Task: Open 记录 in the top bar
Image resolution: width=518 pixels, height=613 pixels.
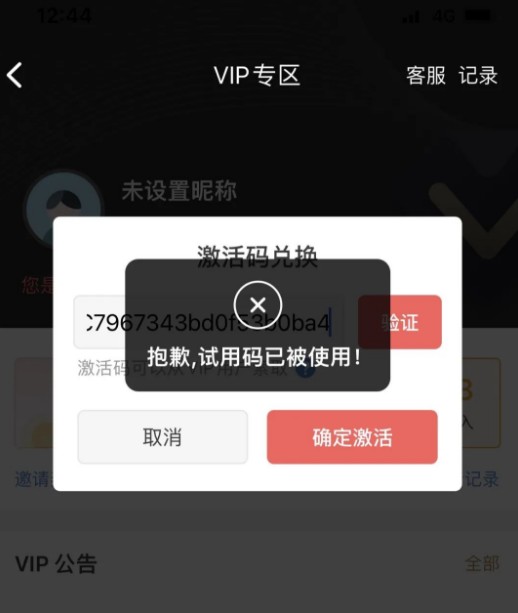Action: pos(478,75)
